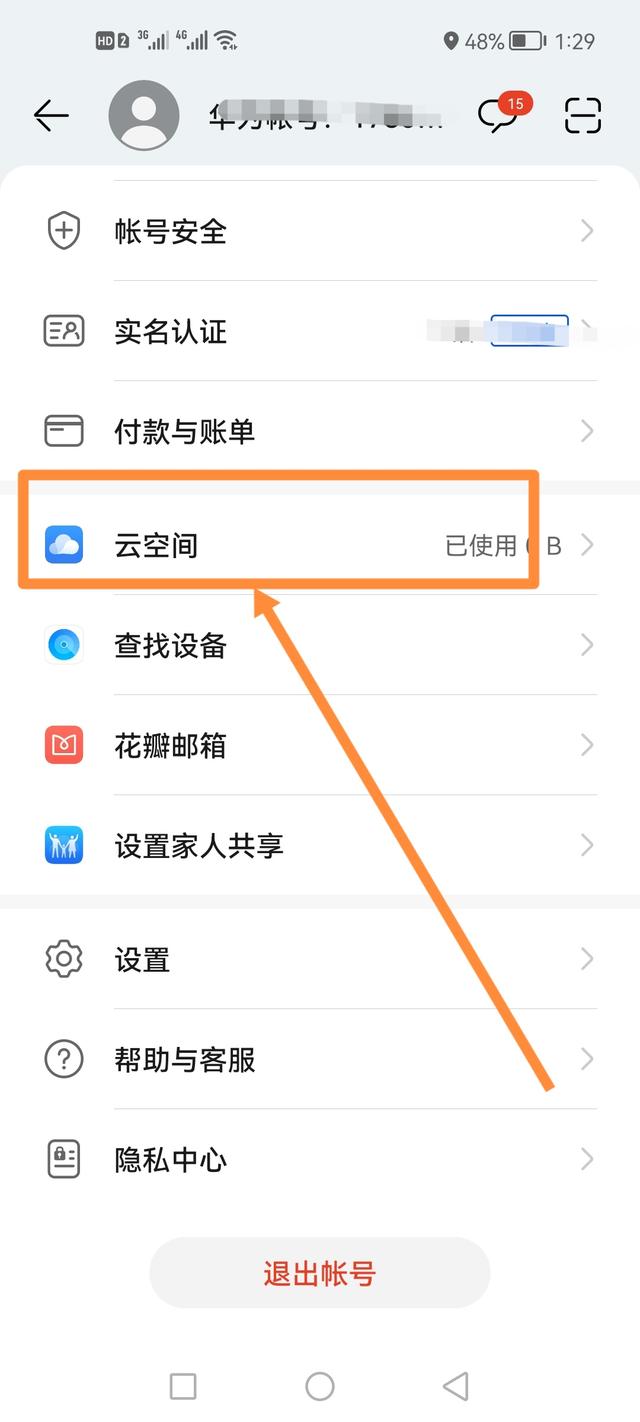The height and width of the screenshot is (1422, 640).
Task: Open 帮助与客服
Action: 320,1059
